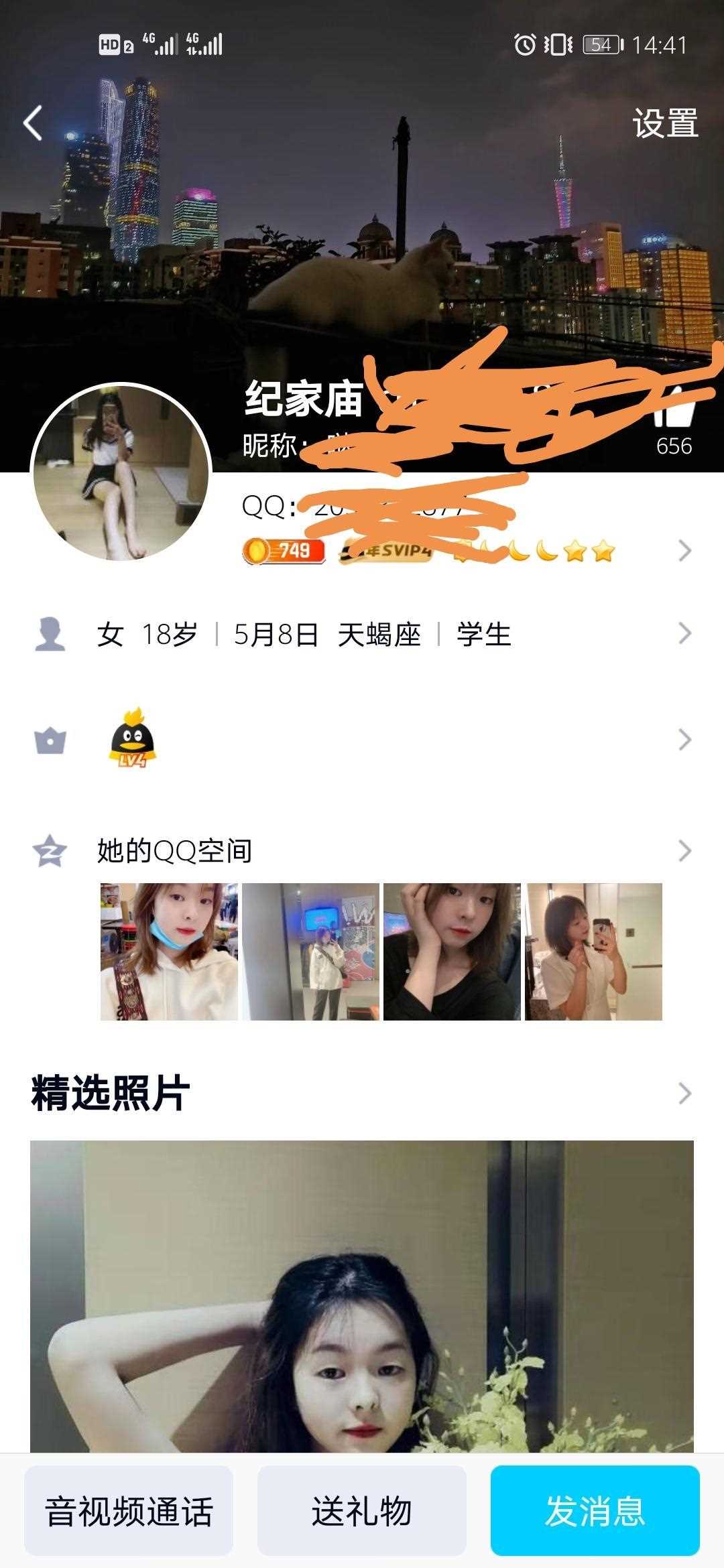Tap 发消息 to send a message
The width and height of the screenshot is (724, 1568).
[595, 1512]
